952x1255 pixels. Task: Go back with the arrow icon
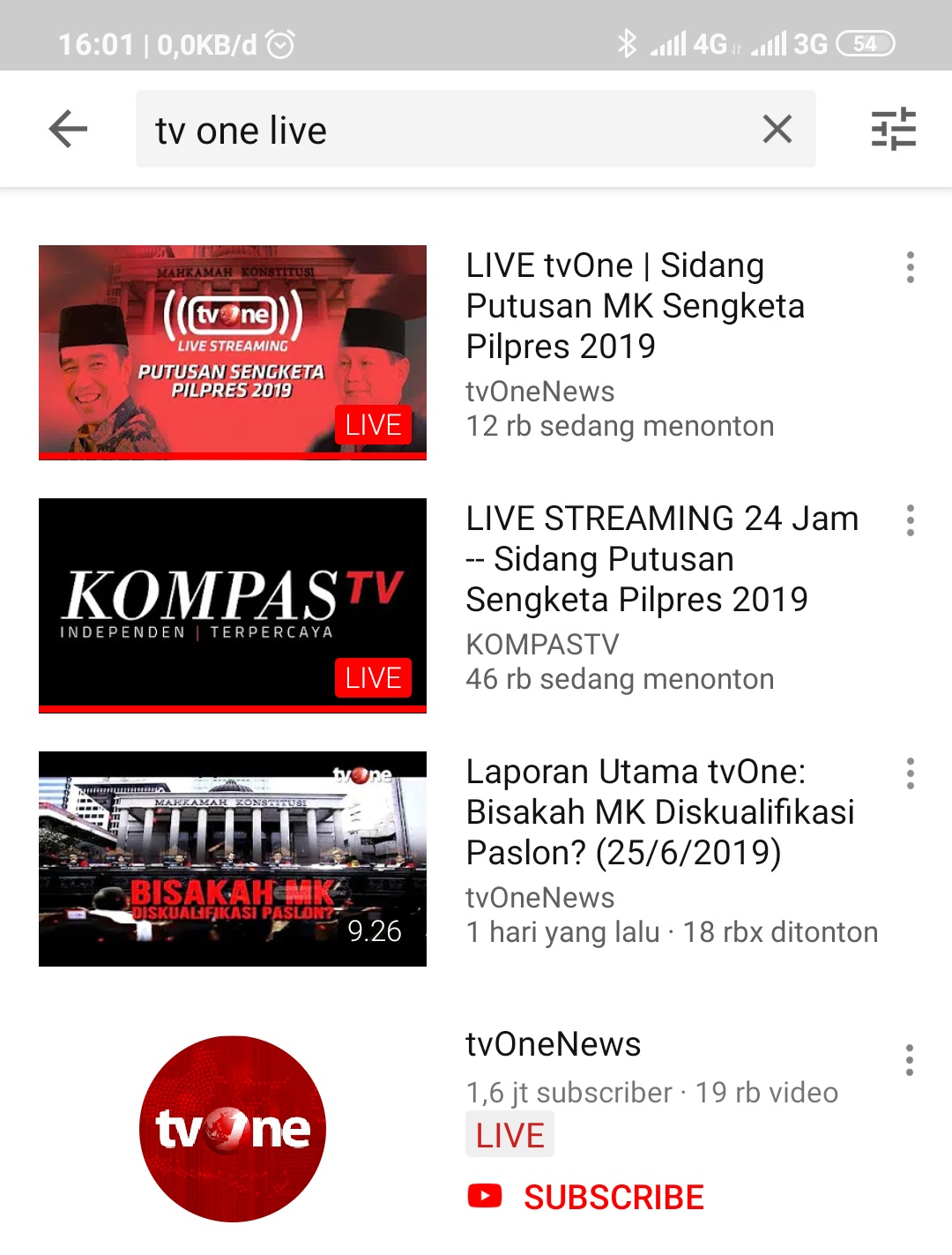tap(68, 130)
